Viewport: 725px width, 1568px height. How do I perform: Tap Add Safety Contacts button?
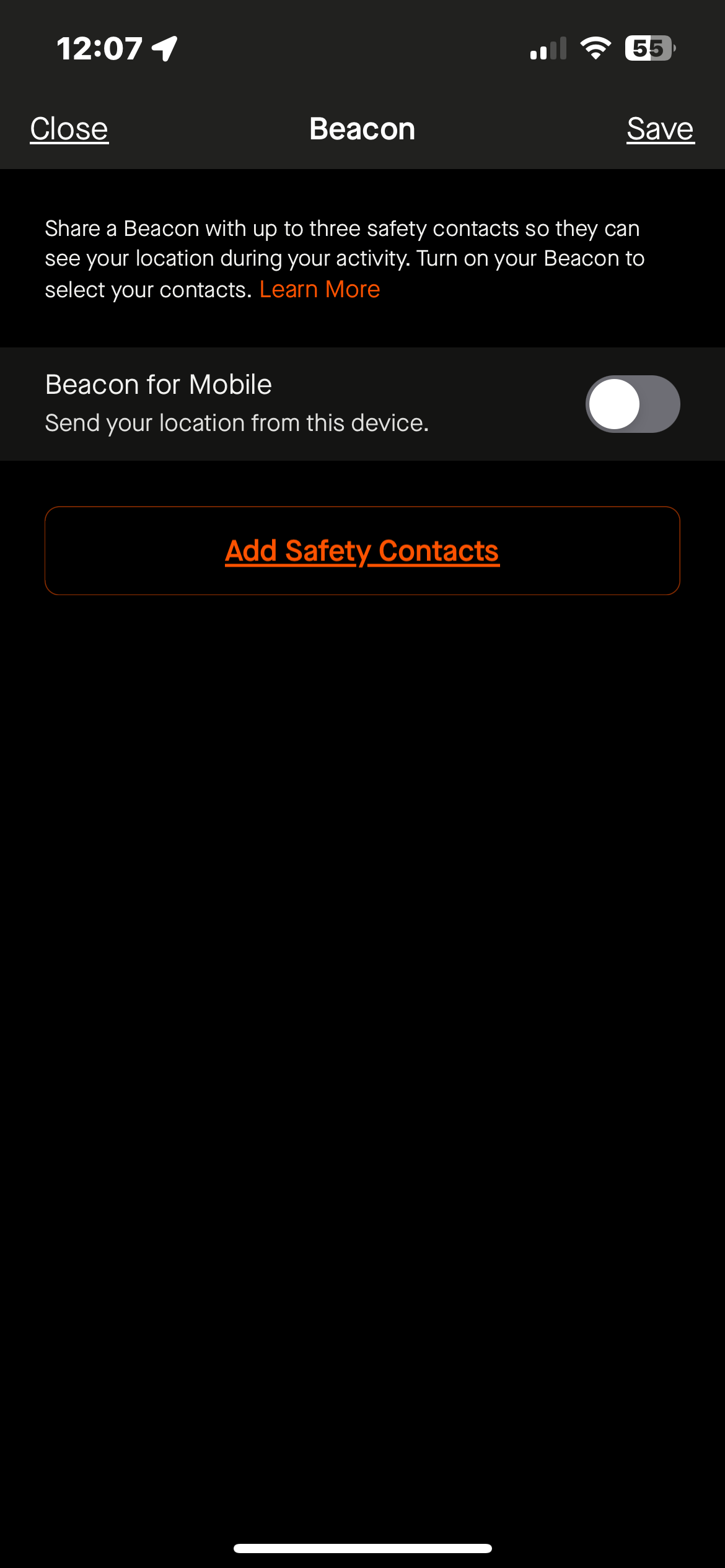[362, 551]
